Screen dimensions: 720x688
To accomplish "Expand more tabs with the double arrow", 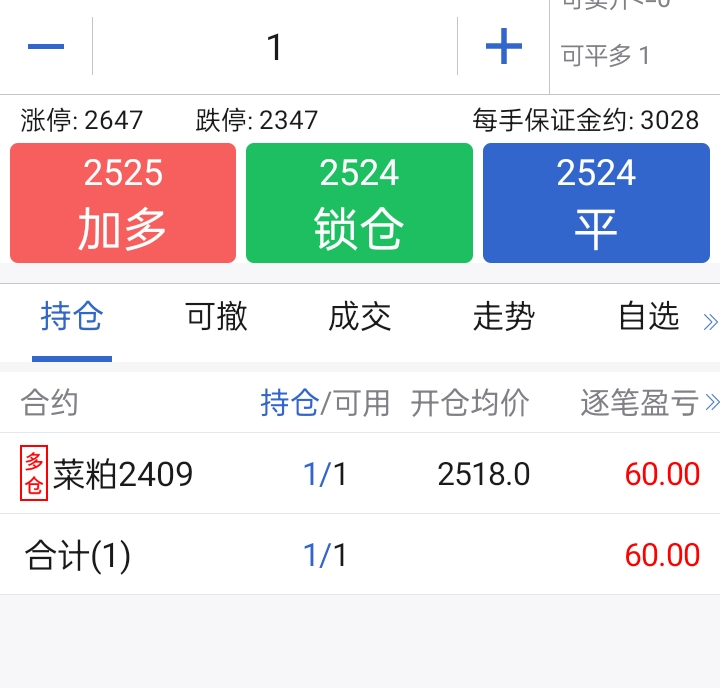I will click(710, 321).
